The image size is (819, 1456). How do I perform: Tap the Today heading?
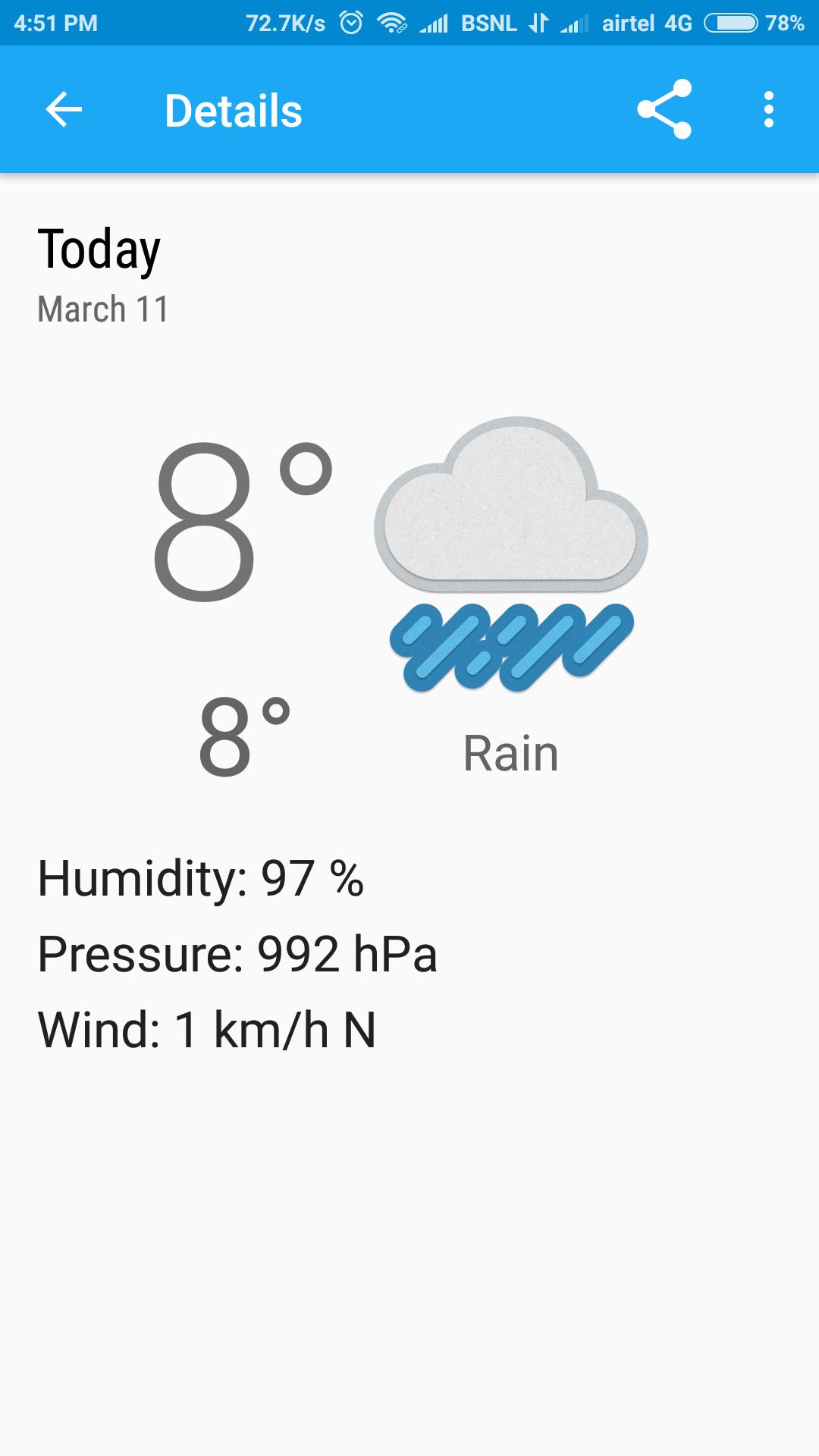click(99, 250)
